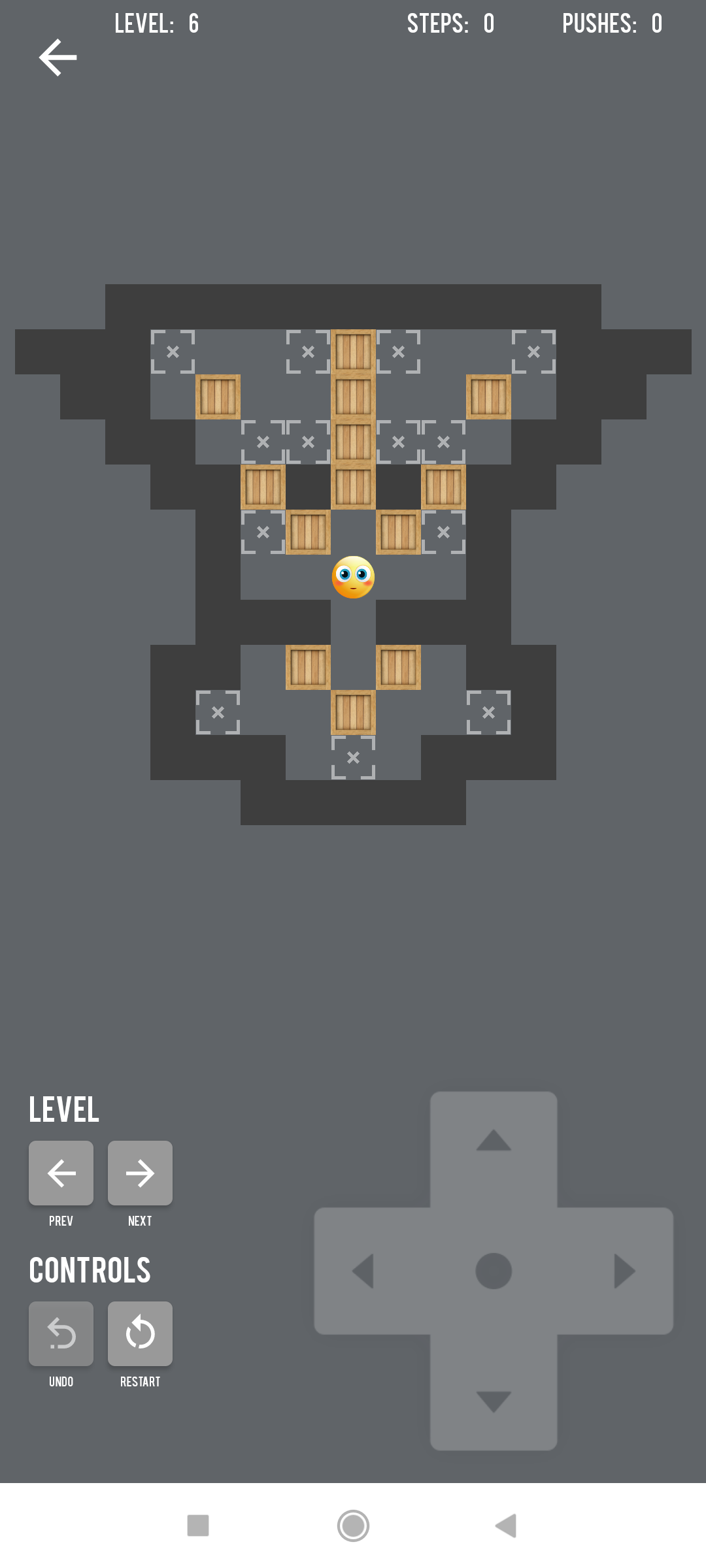Viewport: 706px width, 1568px height.
Task: Undo the last move
Action: [x=61, y=1333]
